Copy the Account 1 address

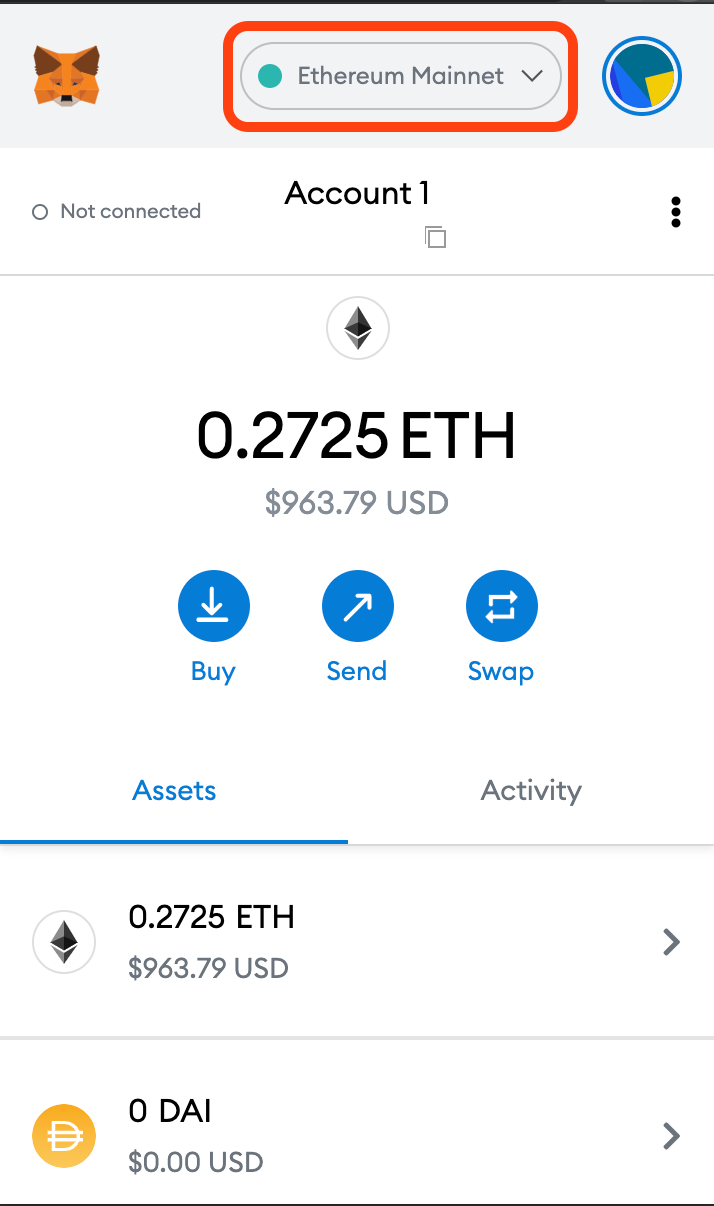coord(436,239)
